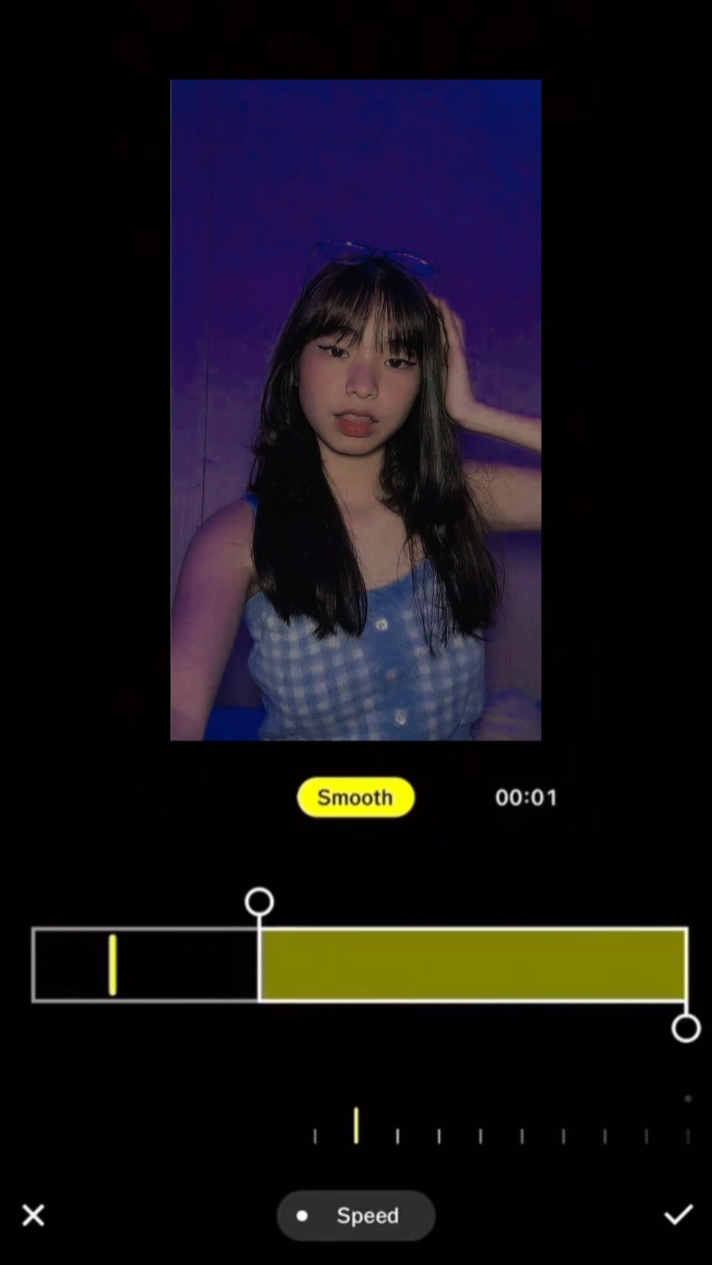Tap the yellow selected range on timeline
Viewport: 712px width, 1265px height.
point(472,964)
